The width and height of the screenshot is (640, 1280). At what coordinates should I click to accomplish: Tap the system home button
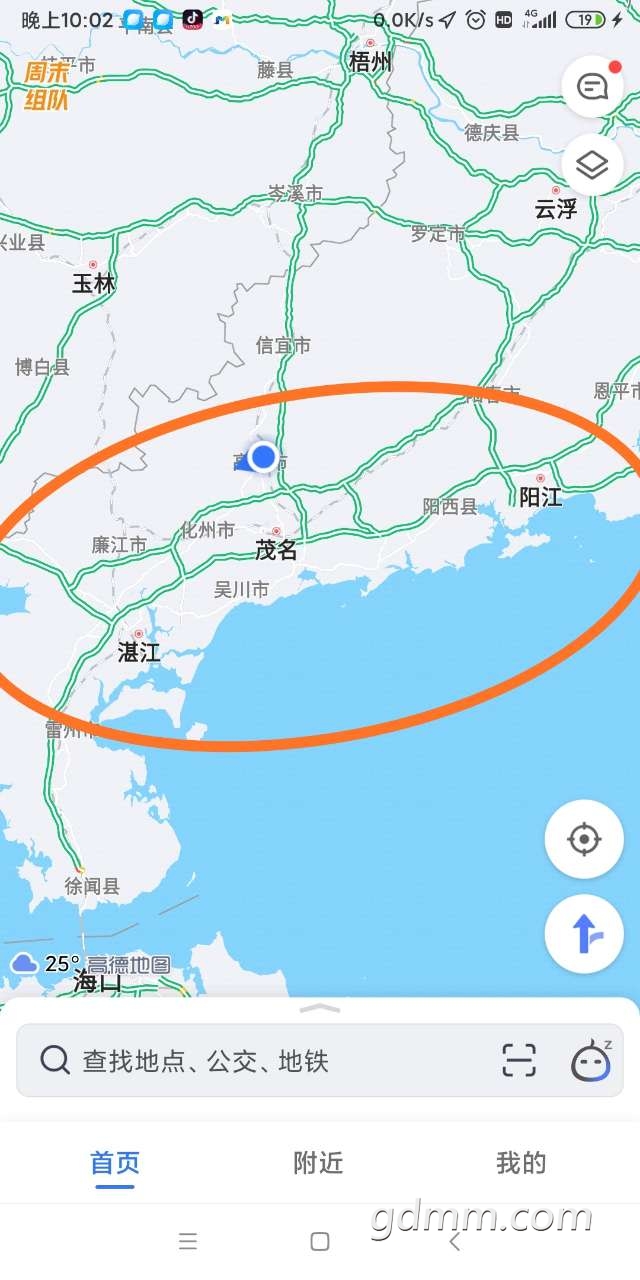[320, 1242]
